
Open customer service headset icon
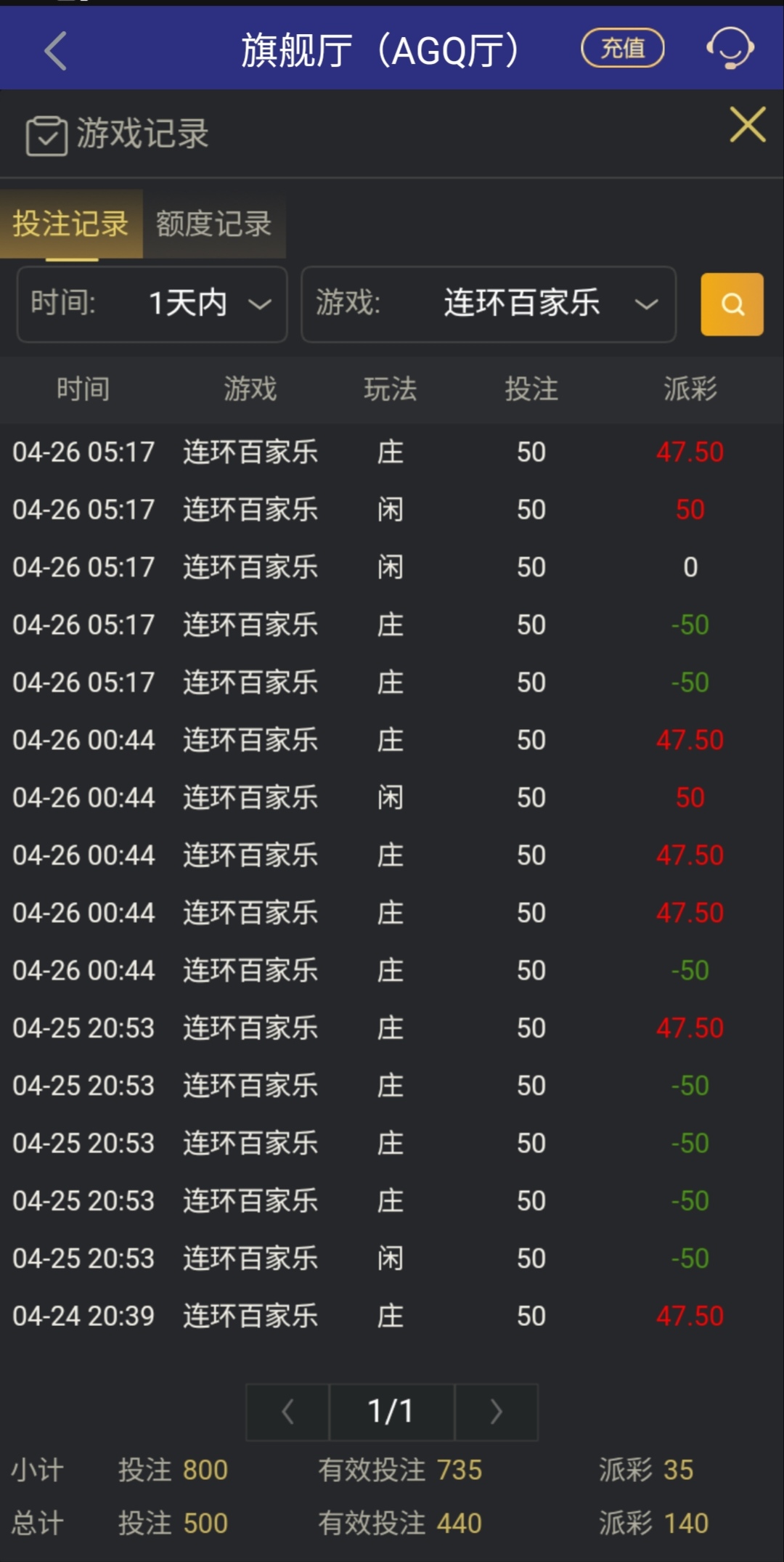(x=730, y=49)
